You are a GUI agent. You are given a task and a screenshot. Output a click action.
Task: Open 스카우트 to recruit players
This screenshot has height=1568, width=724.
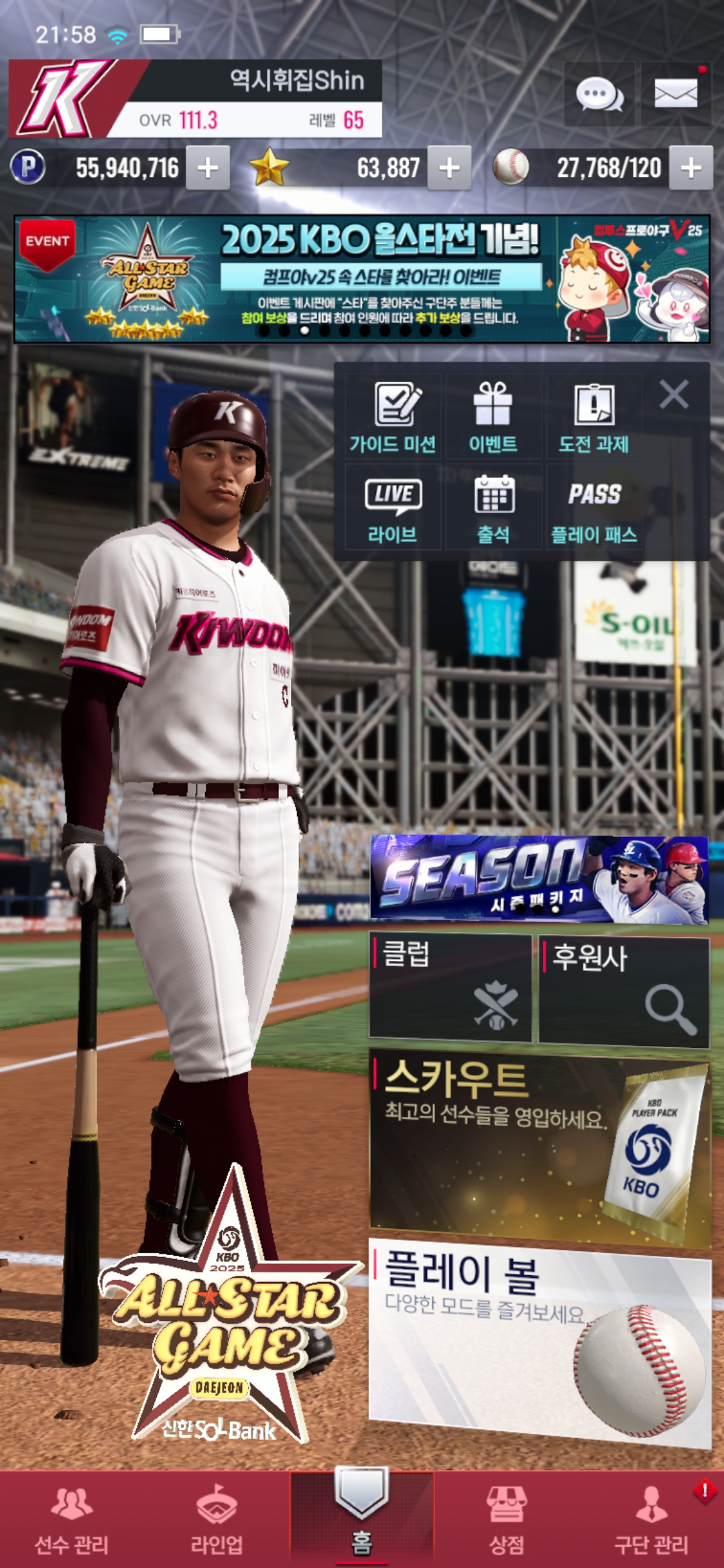pos(540,1149)
